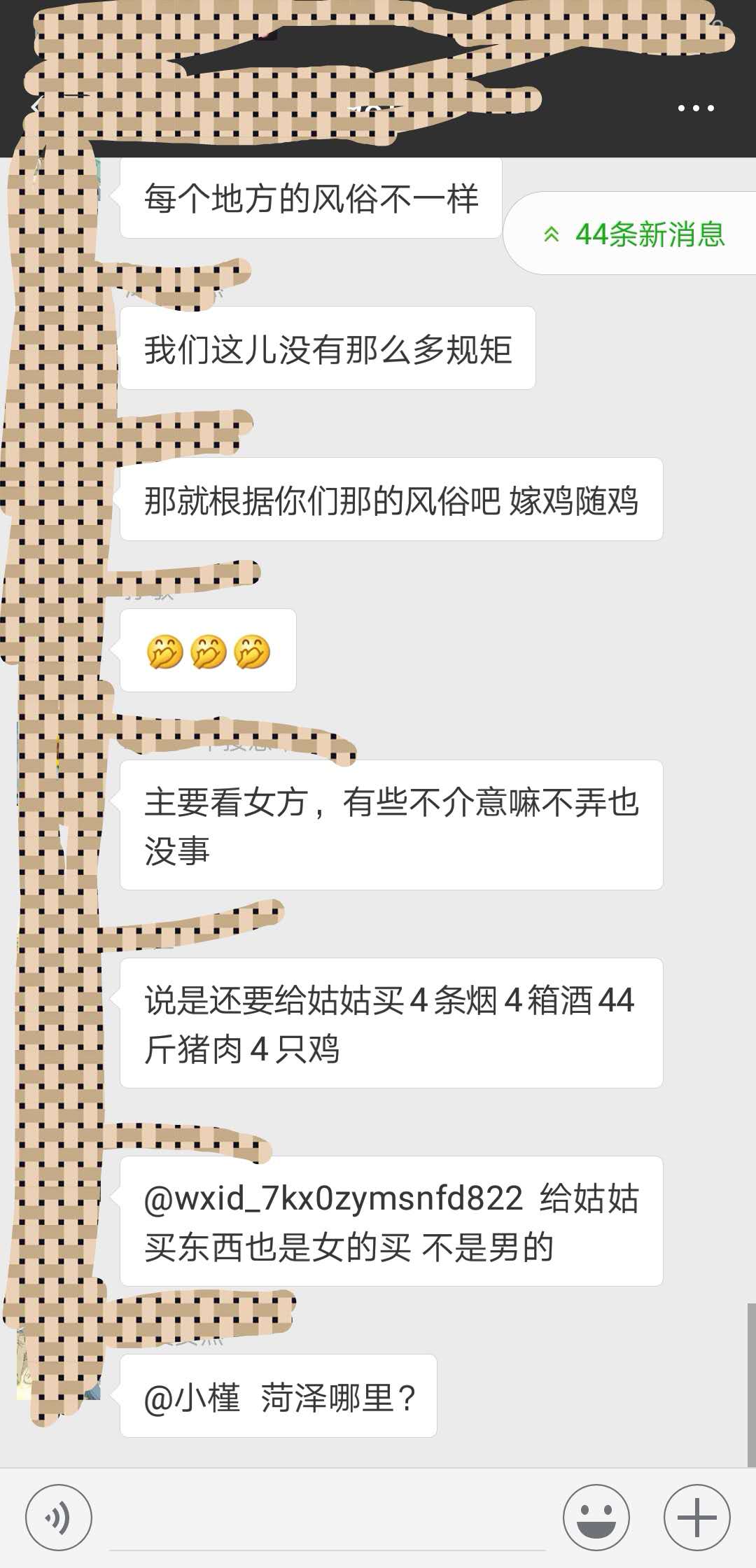Open the three-dot chat info menu

695,108
